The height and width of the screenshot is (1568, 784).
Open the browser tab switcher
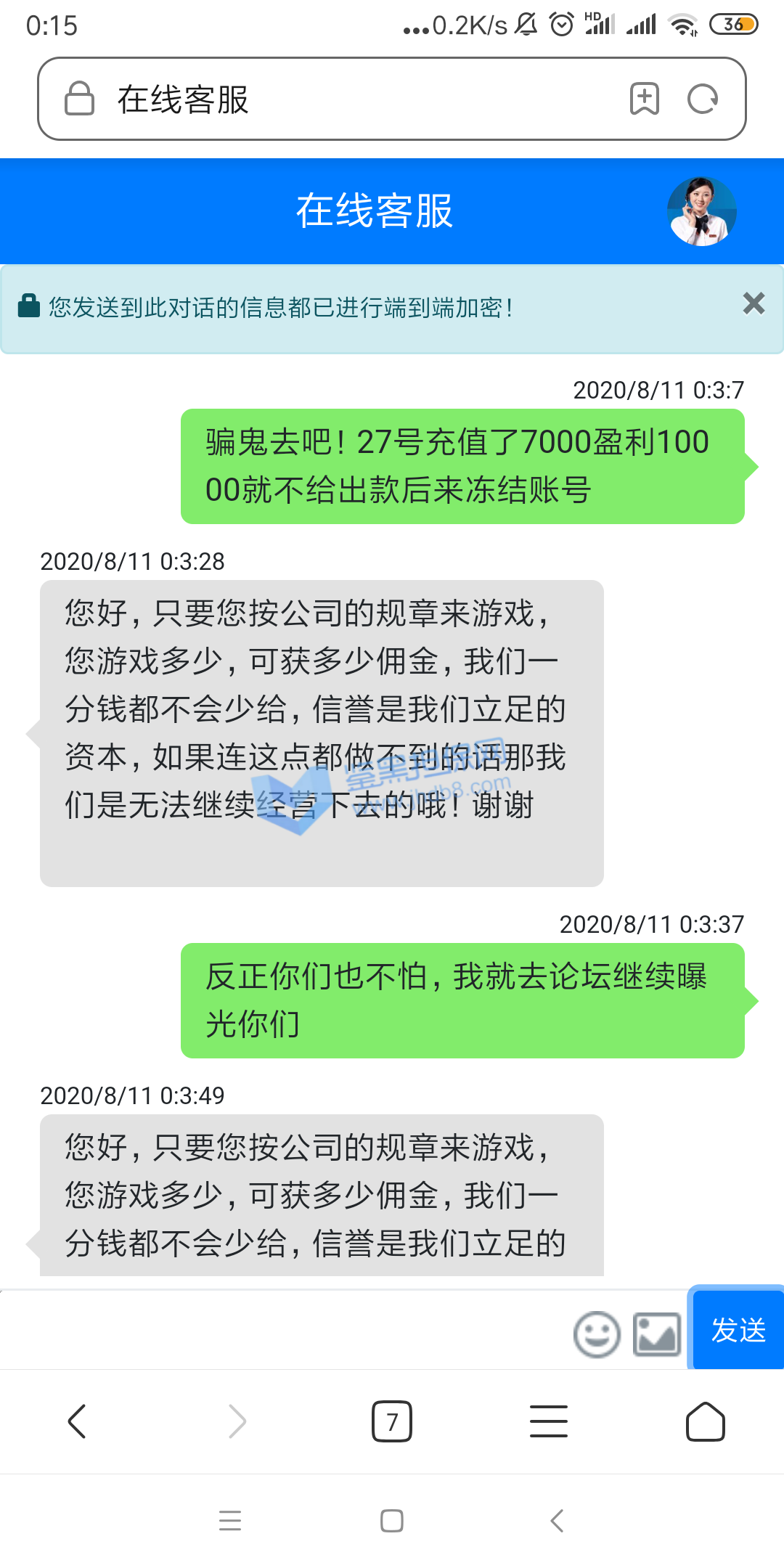coord(392,1421)
